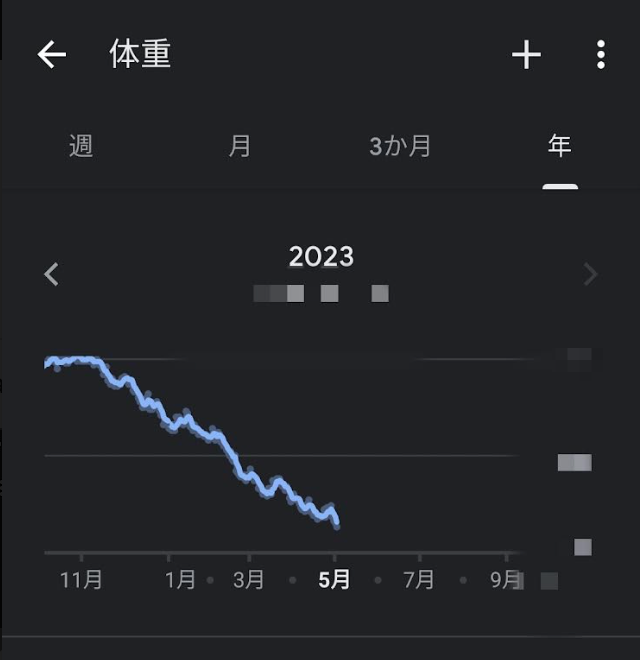Switch to the 週 tab

click(x=81, y=146)
